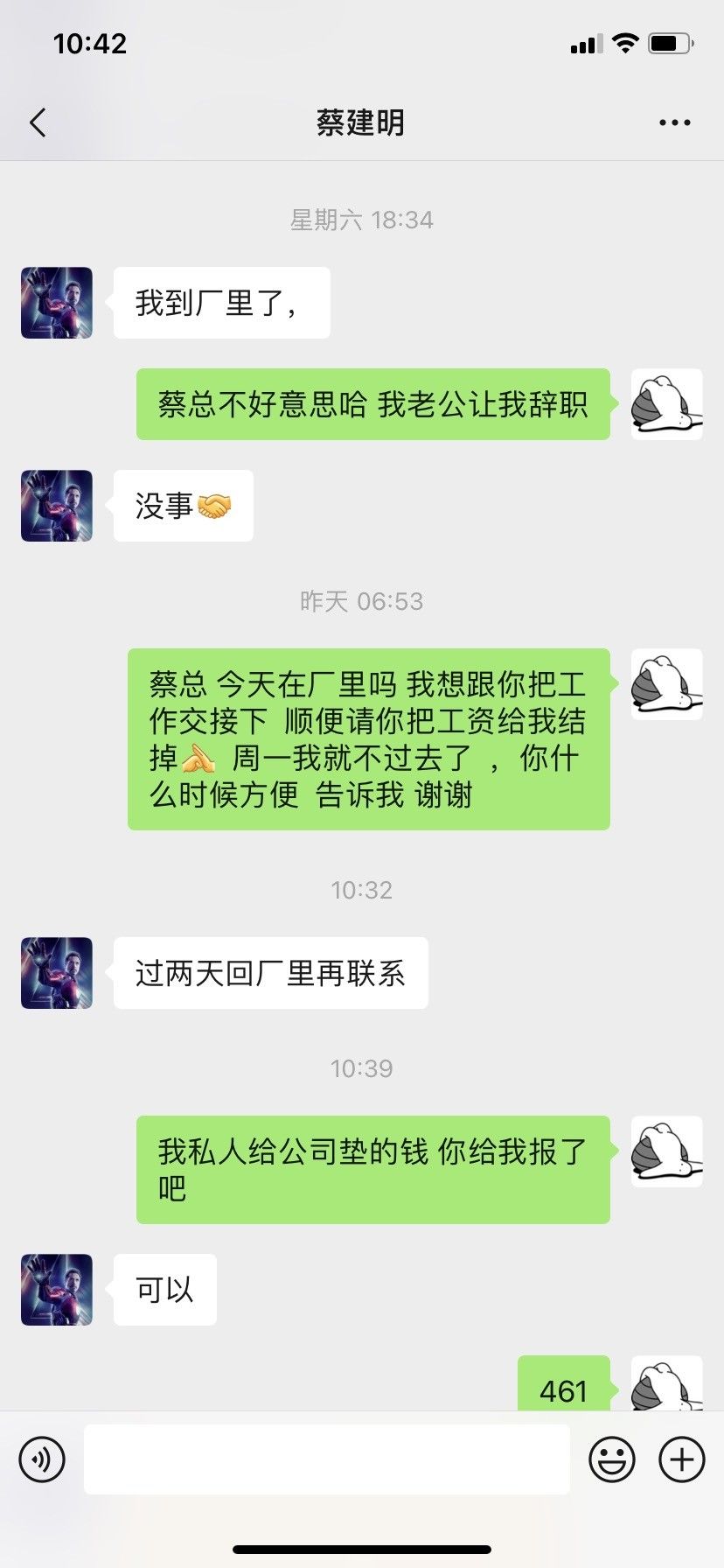Screen dimensions: 724x1568
Task: Switch to voice message input
Action: click(42, 1459)
